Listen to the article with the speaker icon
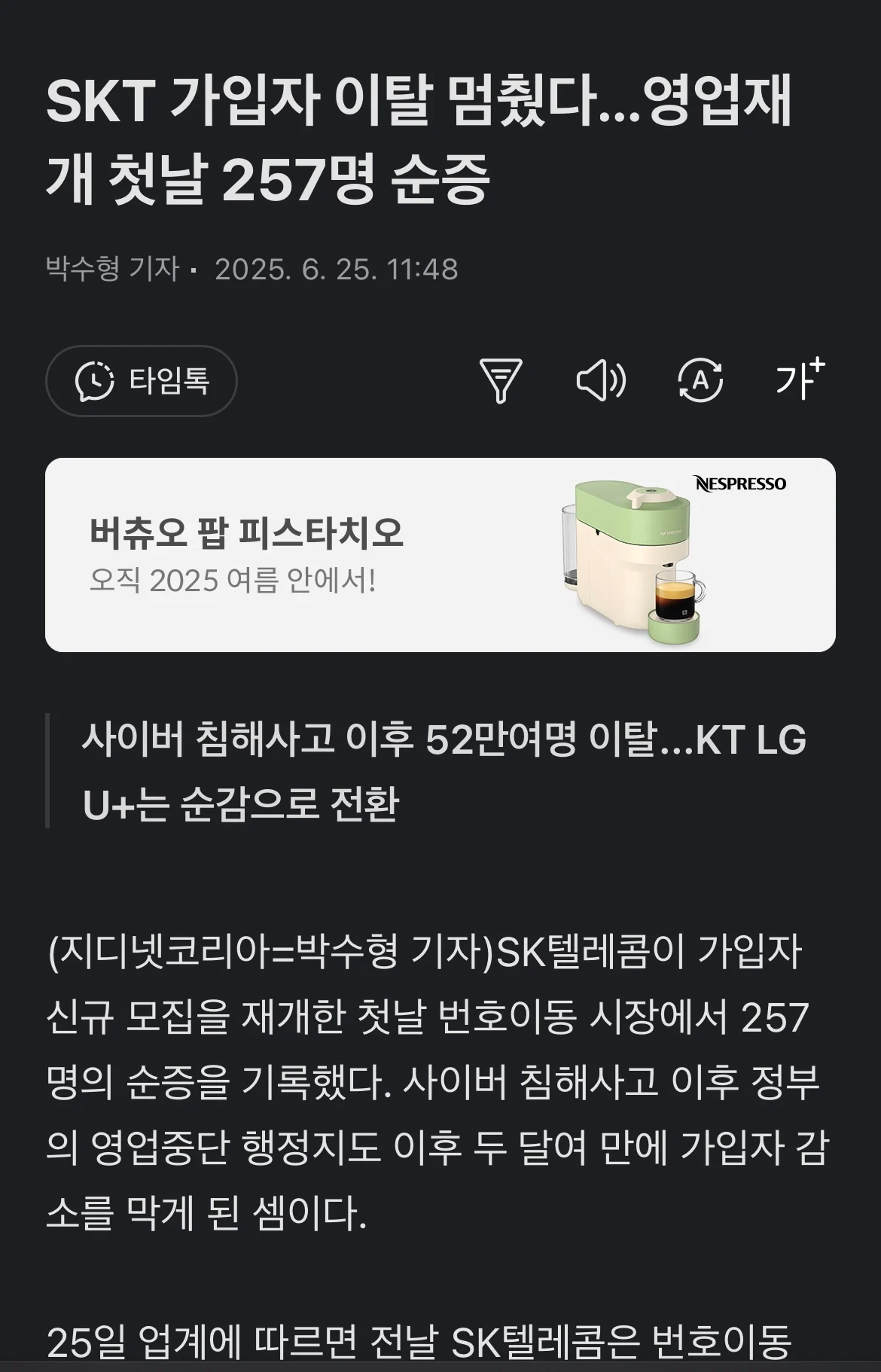 click(x=600, y=380)
